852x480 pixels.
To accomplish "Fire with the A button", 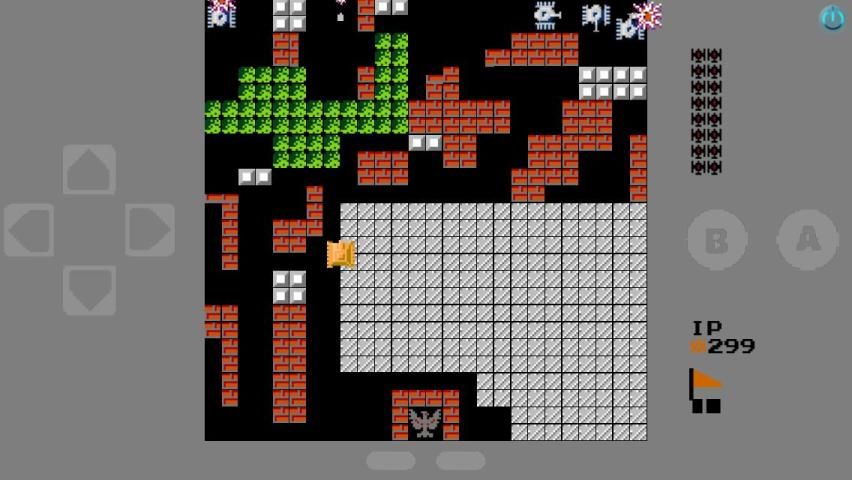I will tap(808, 240).
